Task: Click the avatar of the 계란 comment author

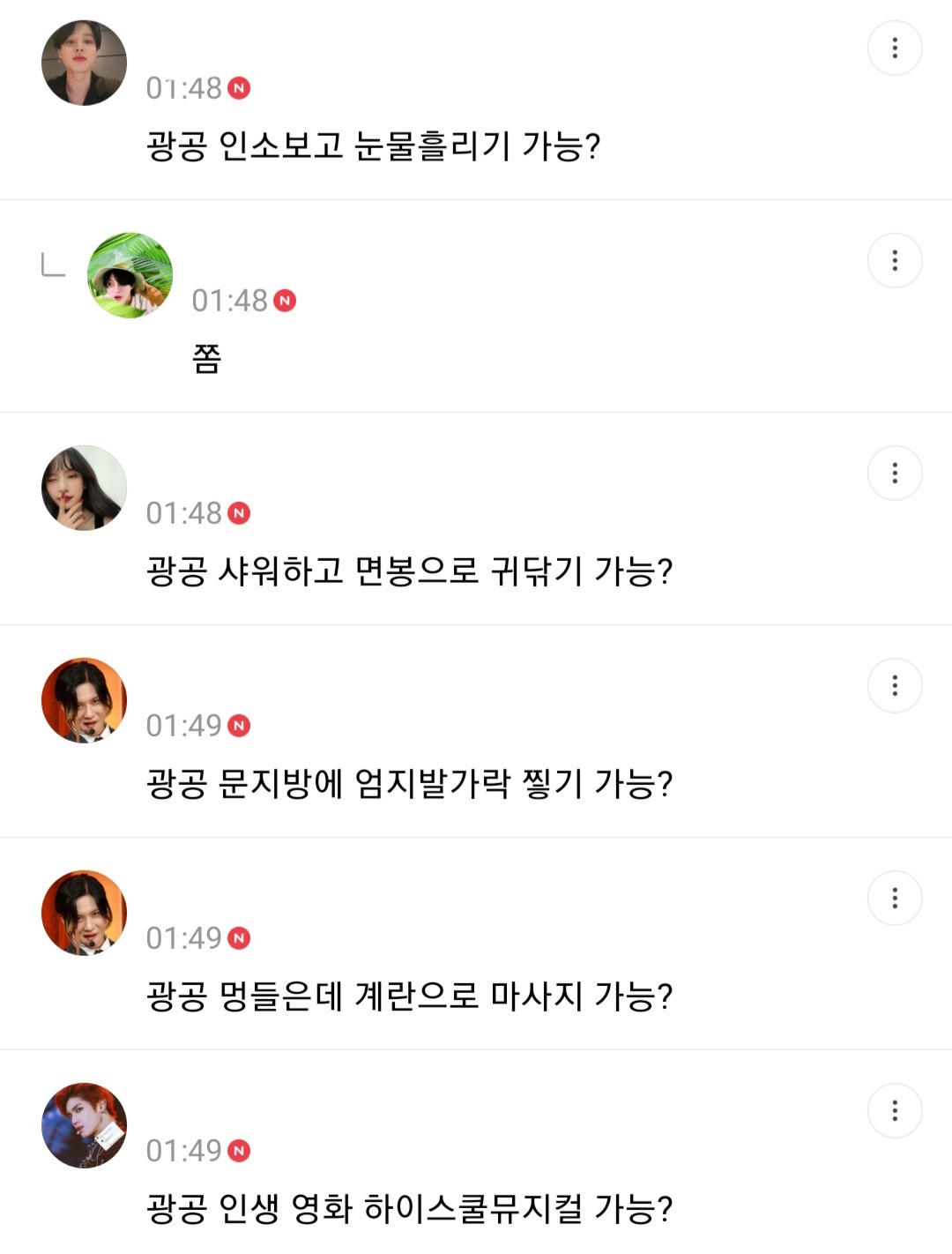Action: pyautogui.click(x=84, y=913)
